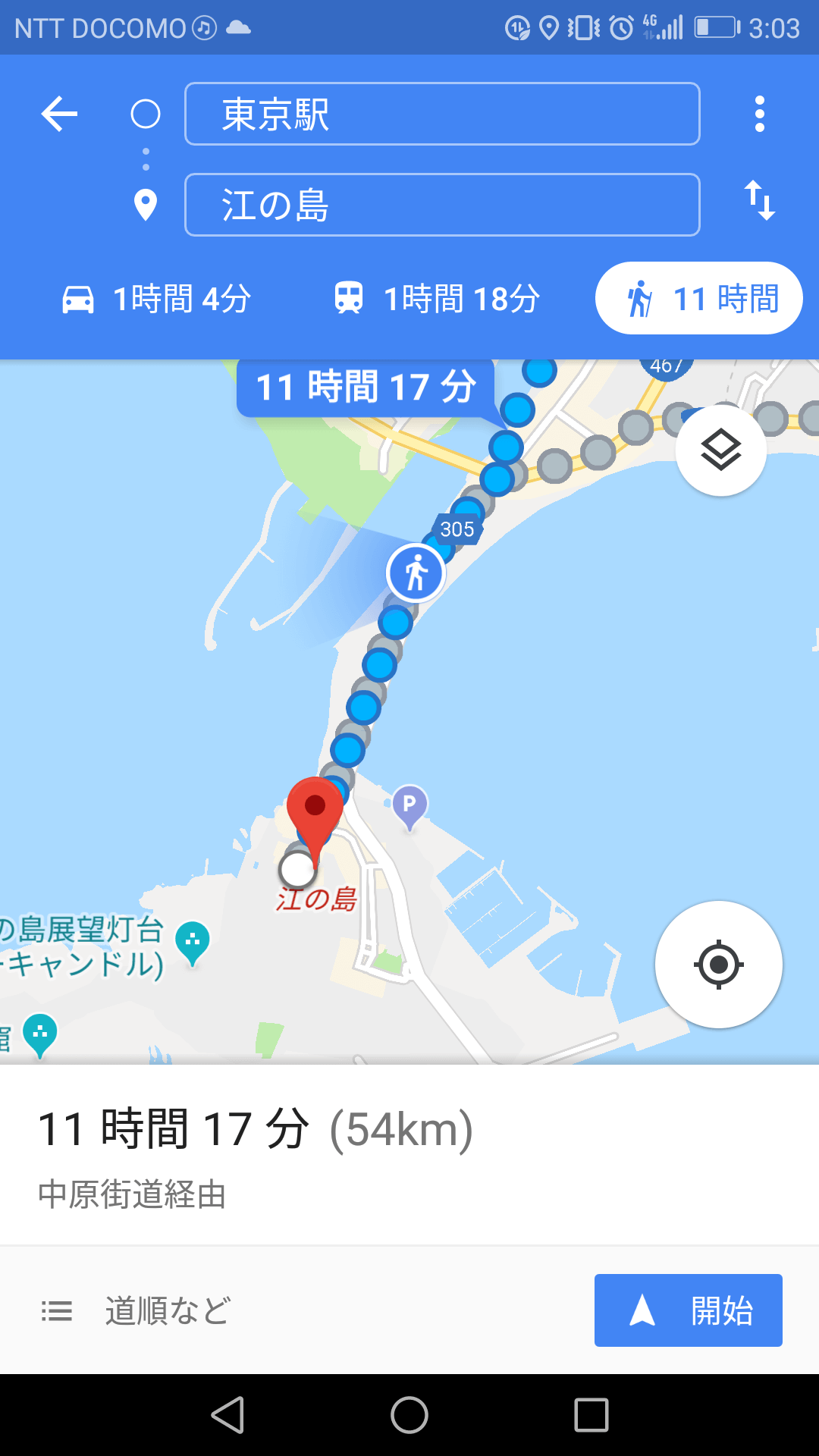The width and height of the screenshot is (819, 1456).
Task: Select the walking 11 時間 tab
Action: coord(698,299)
